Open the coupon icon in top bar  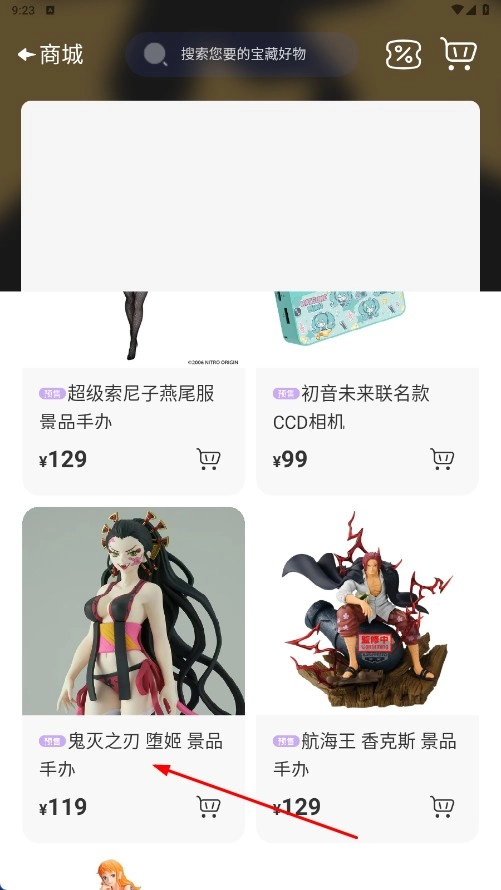(x=403, y=54)
